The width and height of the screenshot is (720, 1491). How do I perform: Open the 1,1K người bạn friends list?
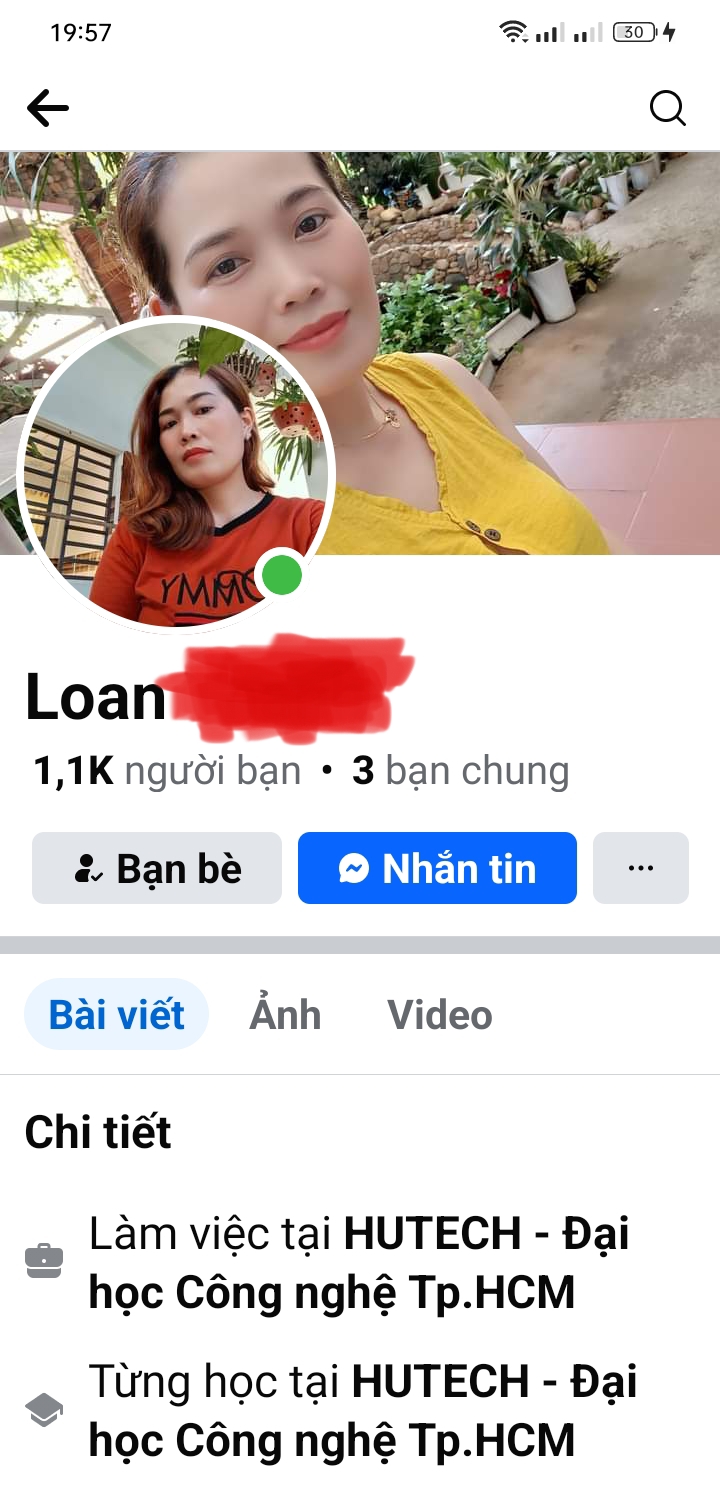(x=167, y=771)
